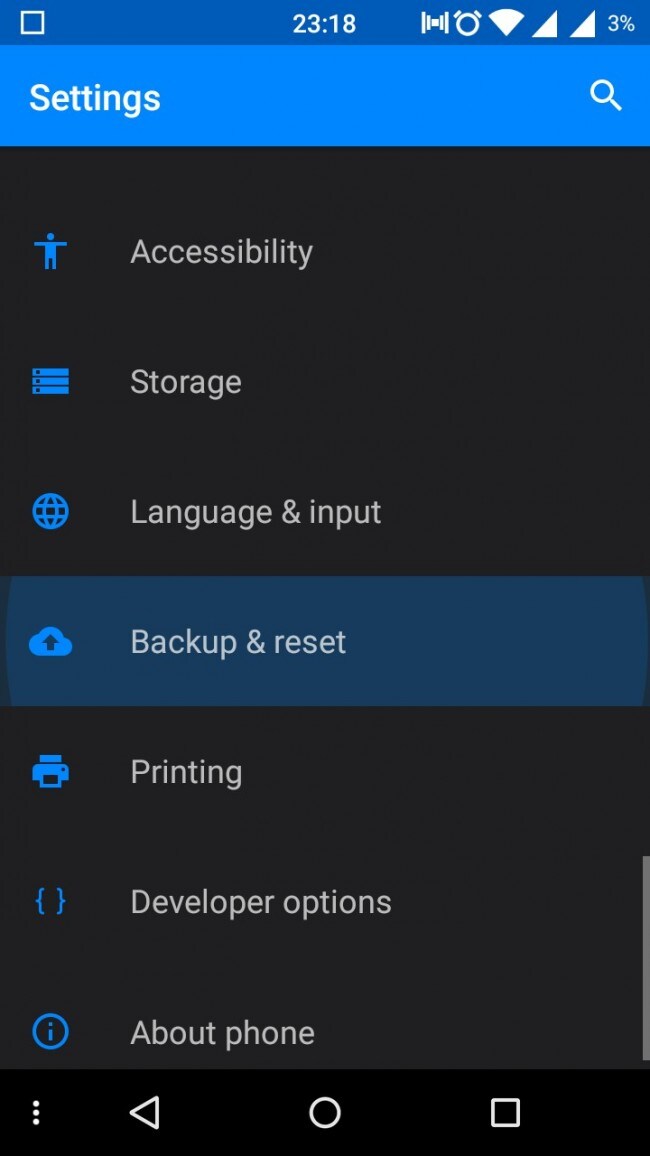
Task: Open Printing settings
Action: pos(186,771)
